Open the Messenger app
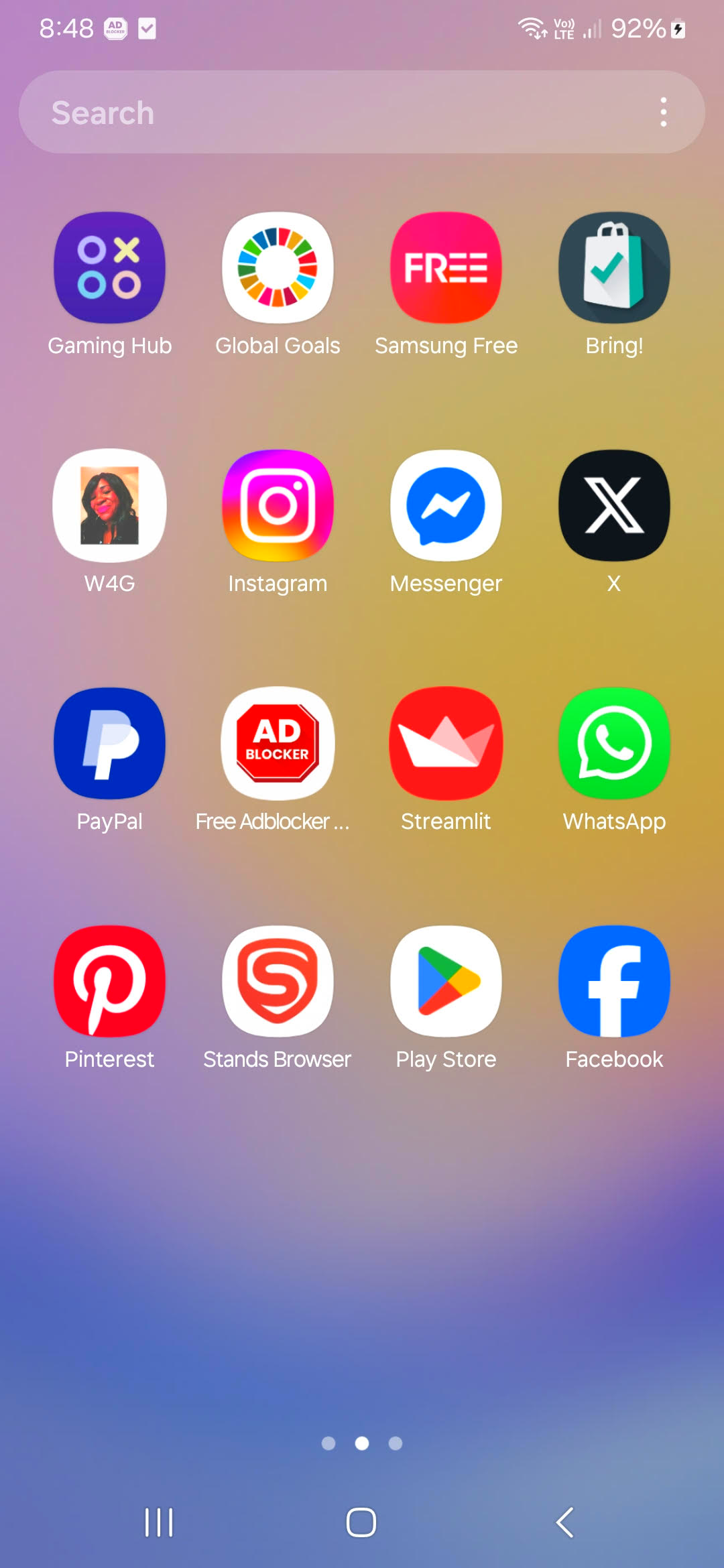Viewport: 724px width, 1568px height. pyautogui.click(x=446, y=505)
